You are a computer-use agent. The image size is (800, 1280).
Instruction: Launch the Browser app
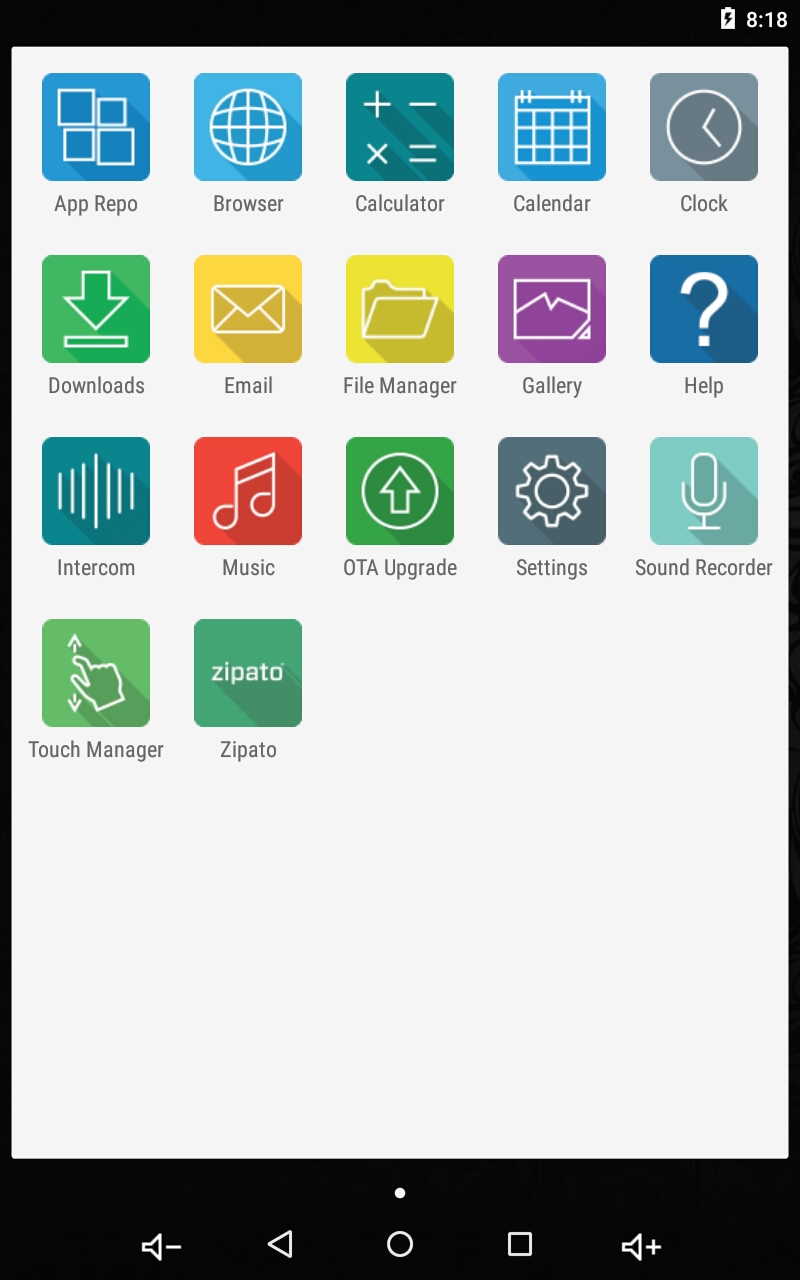[x=248, y=127]
